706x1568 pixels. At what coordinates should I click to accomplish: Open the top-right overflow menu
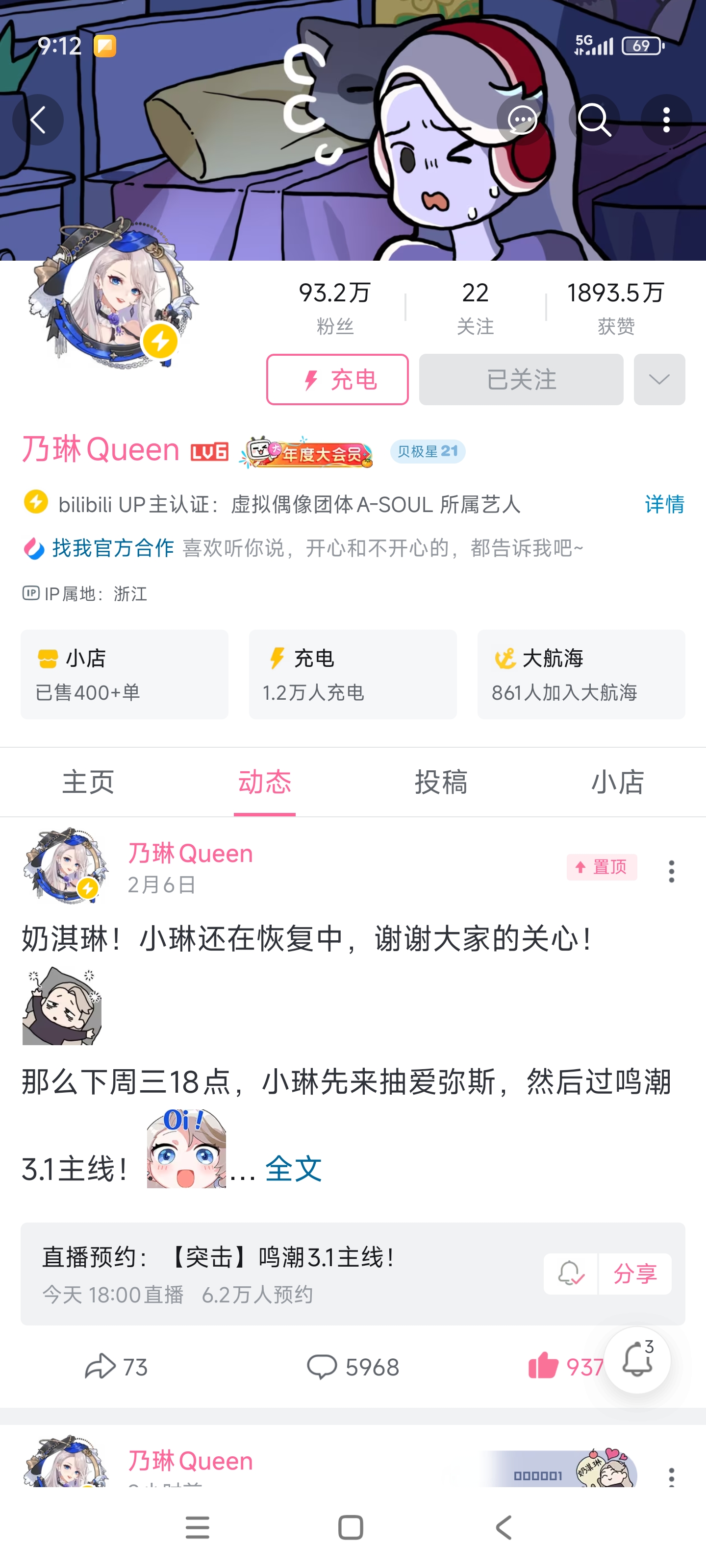(x=666, y=120)
